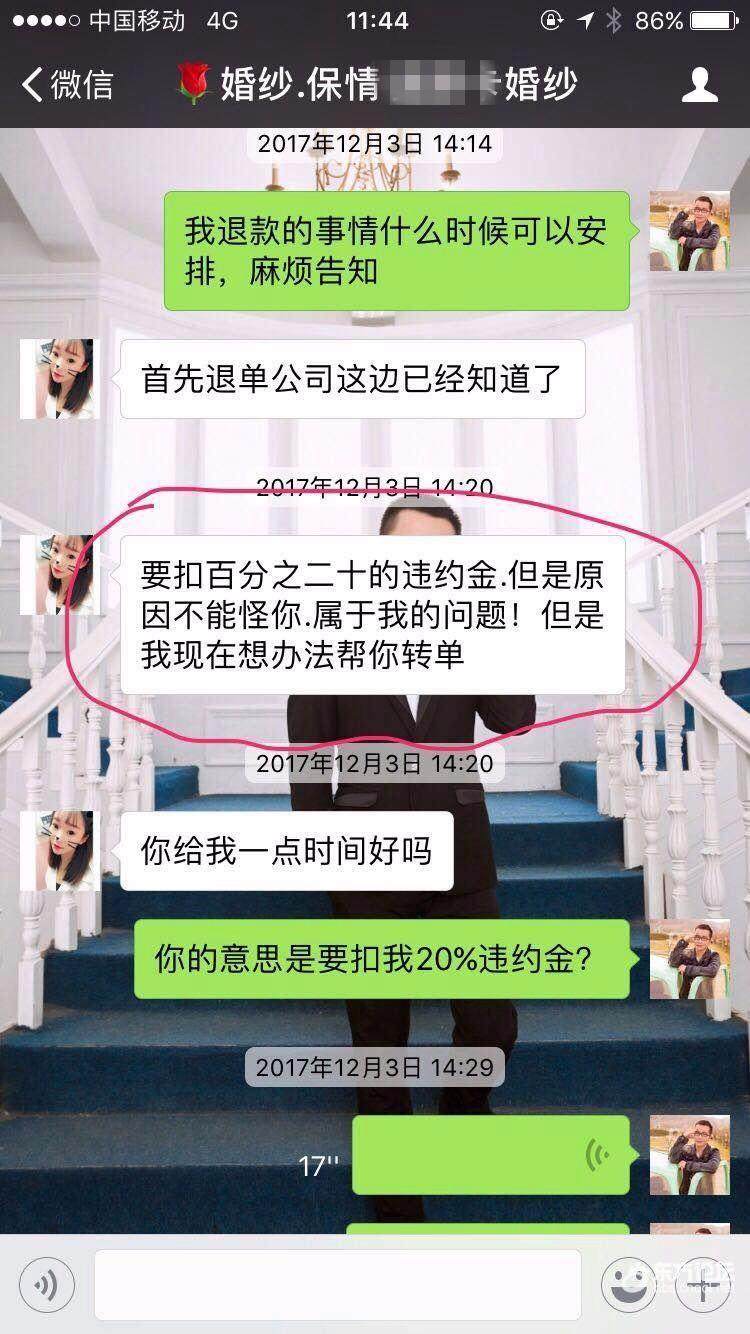Open my avatar beside 我退款的事情 message
The height and width of the screenshot is (1334, 750).
[689, 231]
